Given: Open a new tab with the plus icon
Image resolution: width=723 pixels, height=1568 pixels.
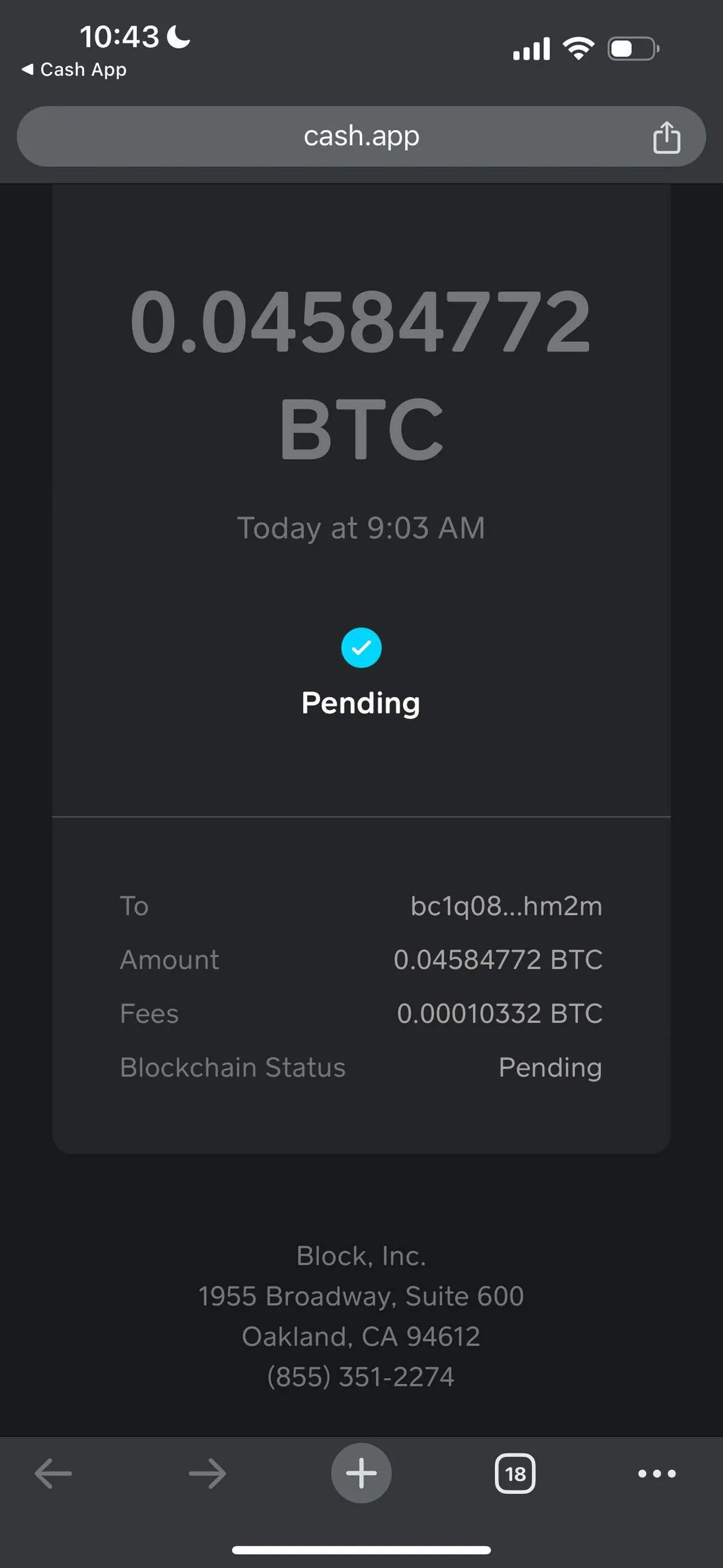Looking at the screenshot, I should (361, 1473).
